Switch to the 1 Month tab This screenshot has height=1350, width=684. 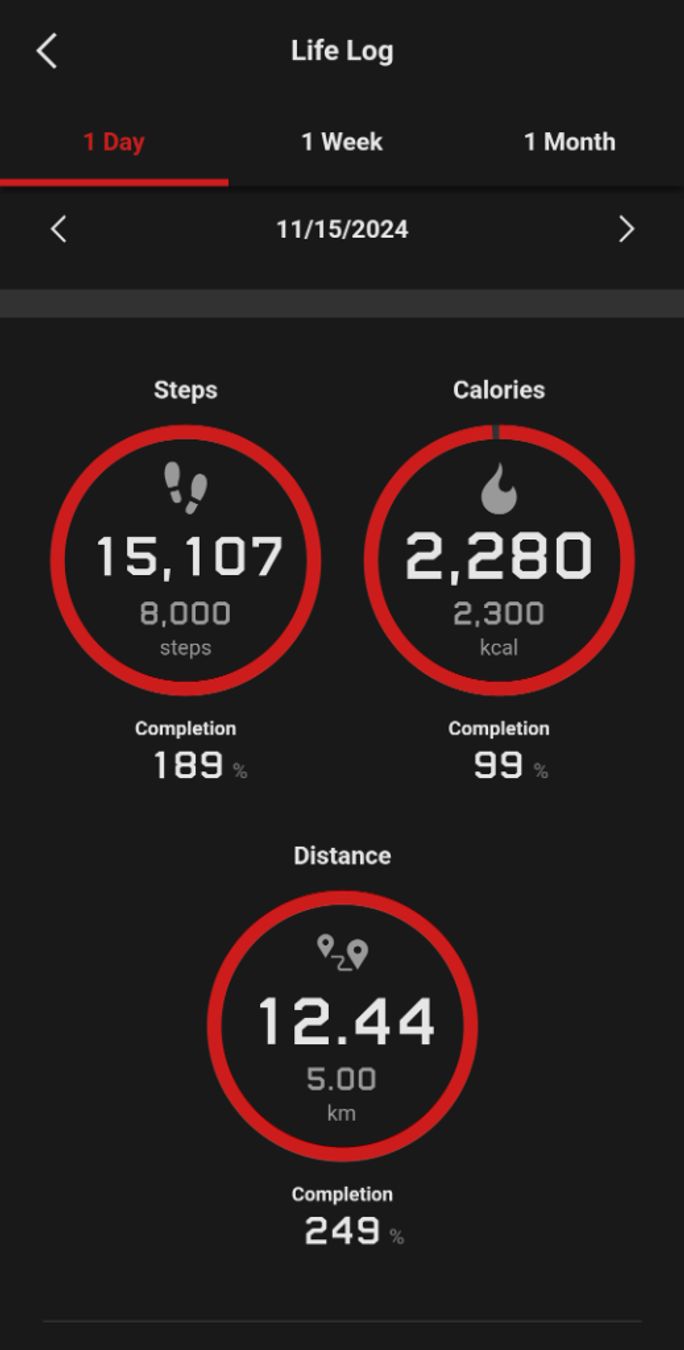[569, 142]
